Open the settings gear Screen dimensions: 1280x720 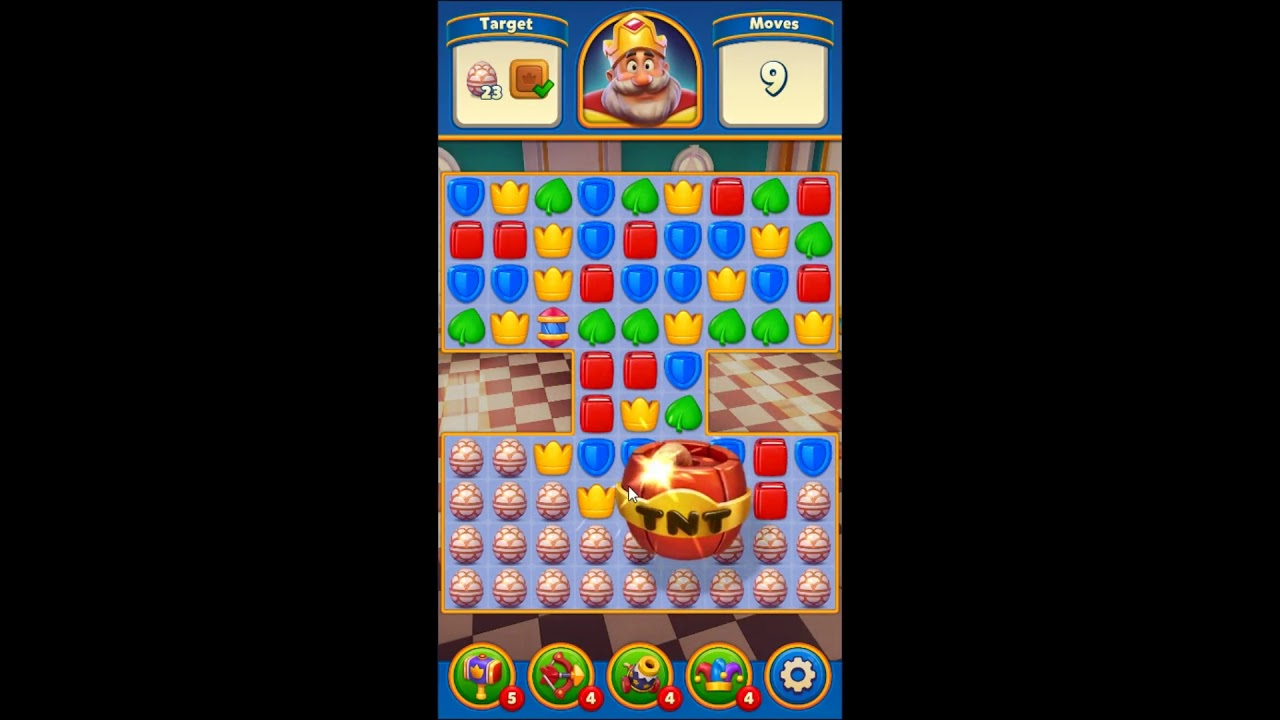click(x=797, y=674)
